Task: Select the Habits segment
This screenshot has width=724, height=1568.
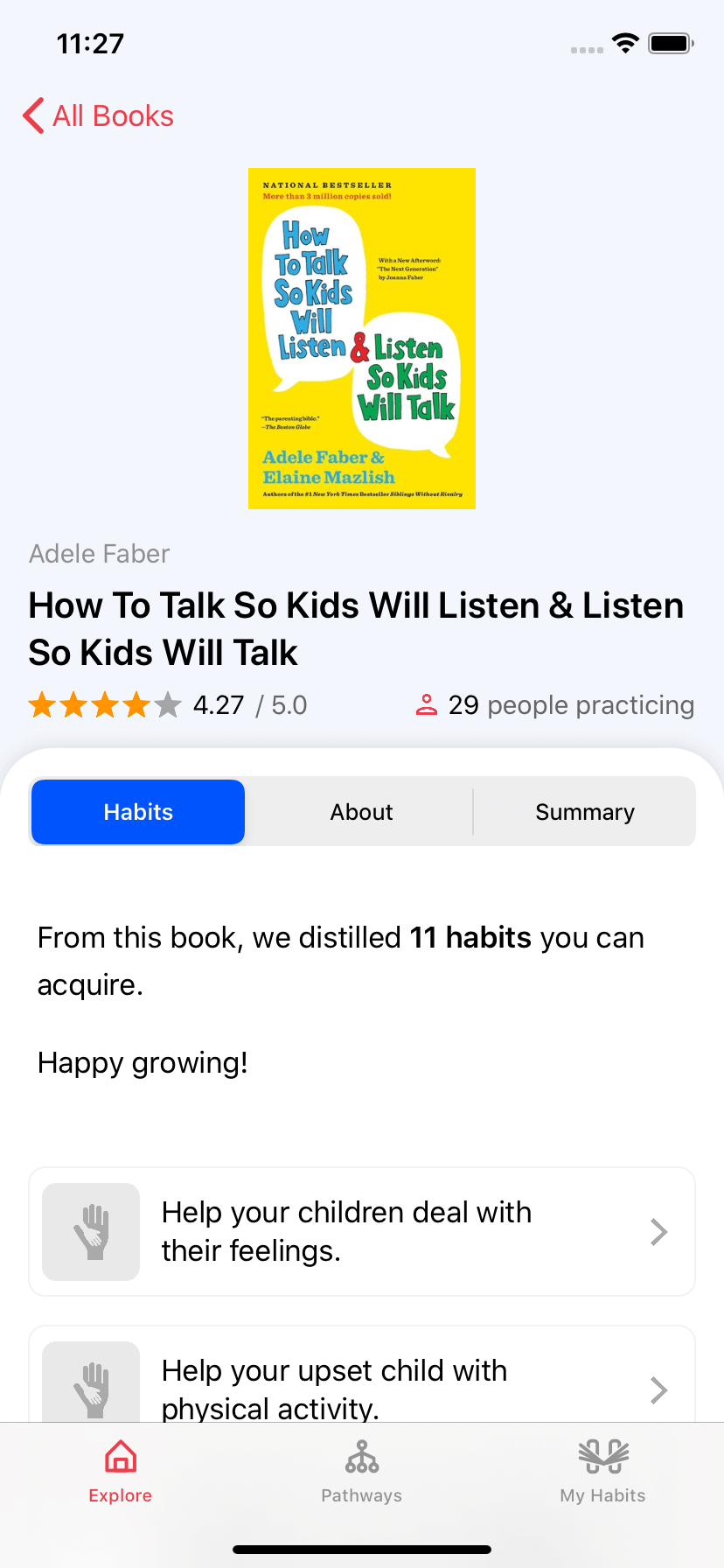Action: (x=138, y=812)
